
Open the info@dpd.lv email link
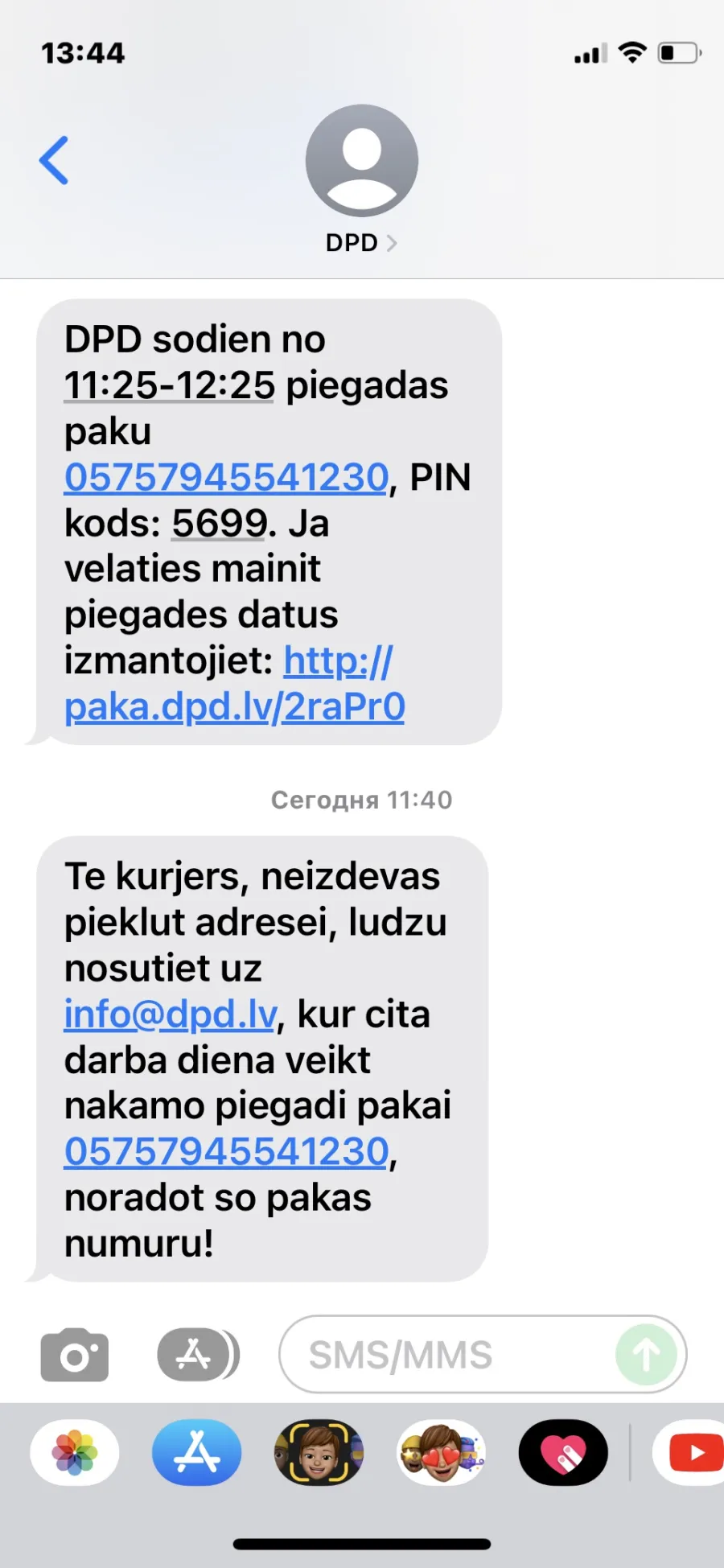tap(171, 1014)
